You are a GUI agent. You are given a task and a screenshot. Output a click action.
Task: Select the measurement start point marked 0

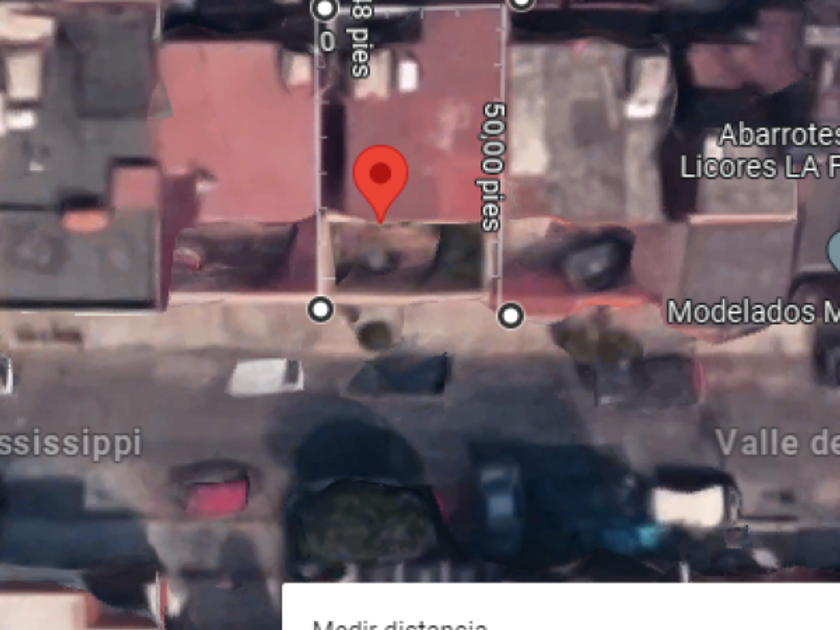tap(325, 10)
